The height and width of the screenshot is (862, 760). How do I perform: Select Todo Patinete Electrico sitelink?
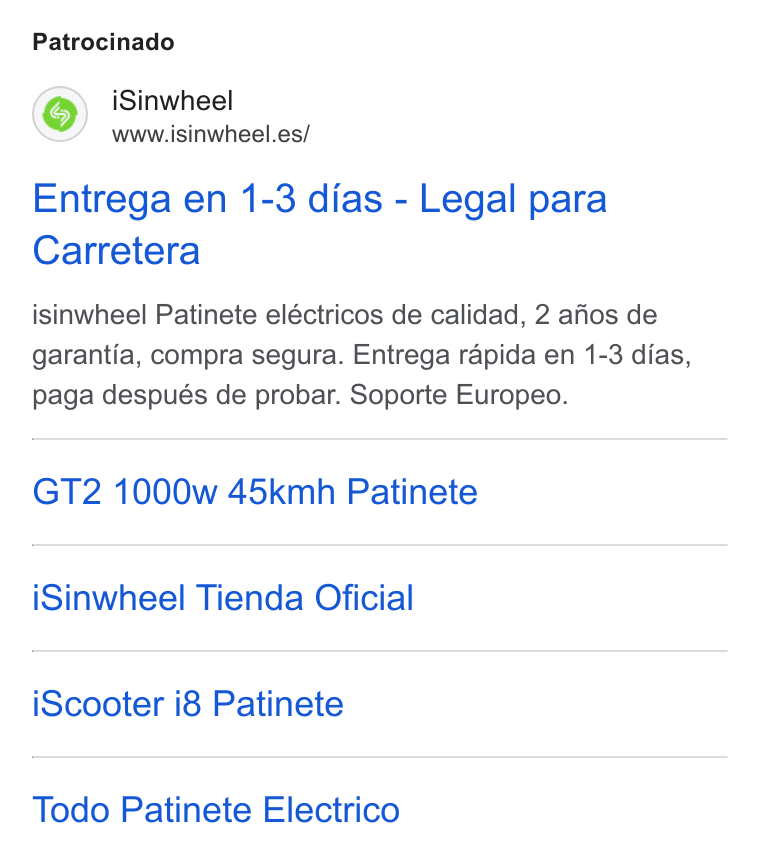click(x=216, y=810)
